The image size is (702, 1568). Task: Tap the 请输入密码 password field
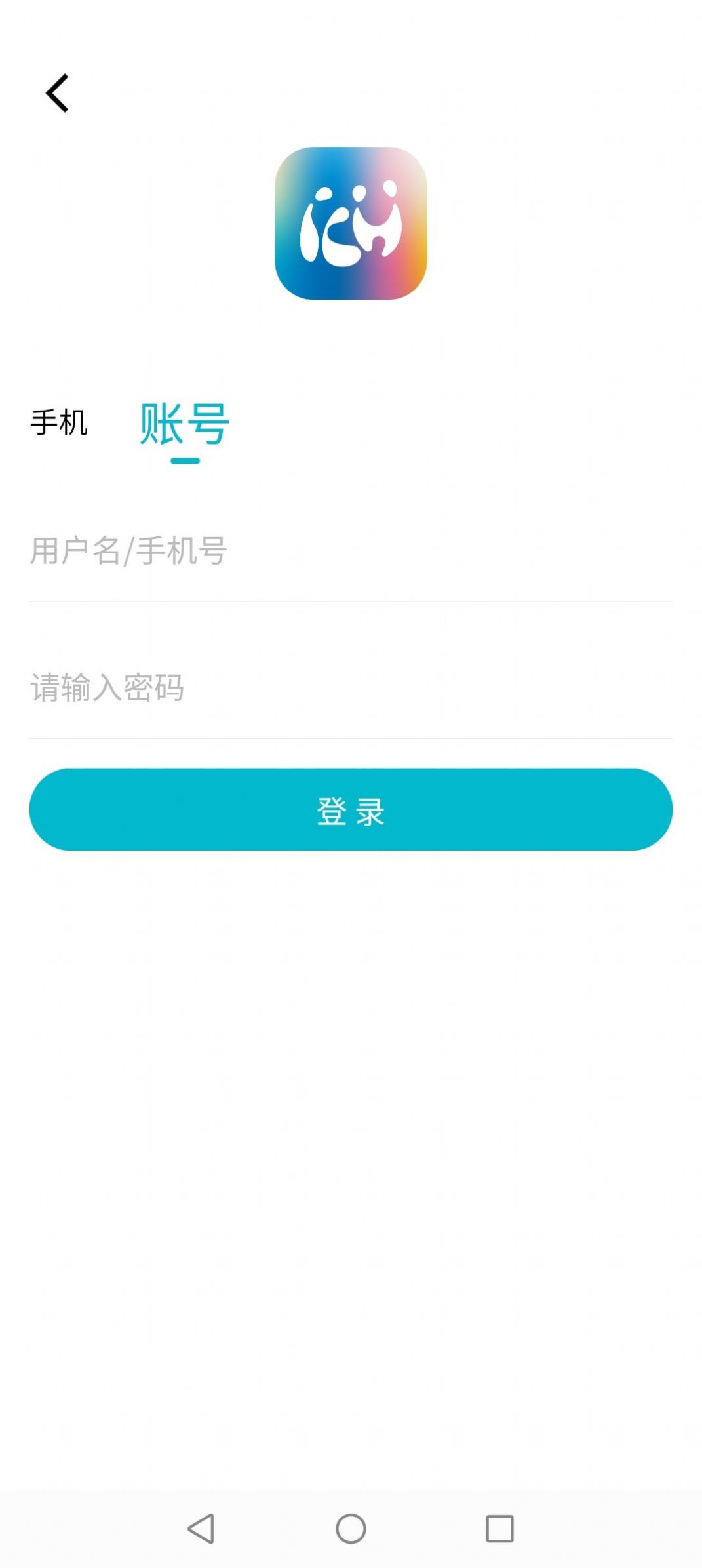pos(351,688)
